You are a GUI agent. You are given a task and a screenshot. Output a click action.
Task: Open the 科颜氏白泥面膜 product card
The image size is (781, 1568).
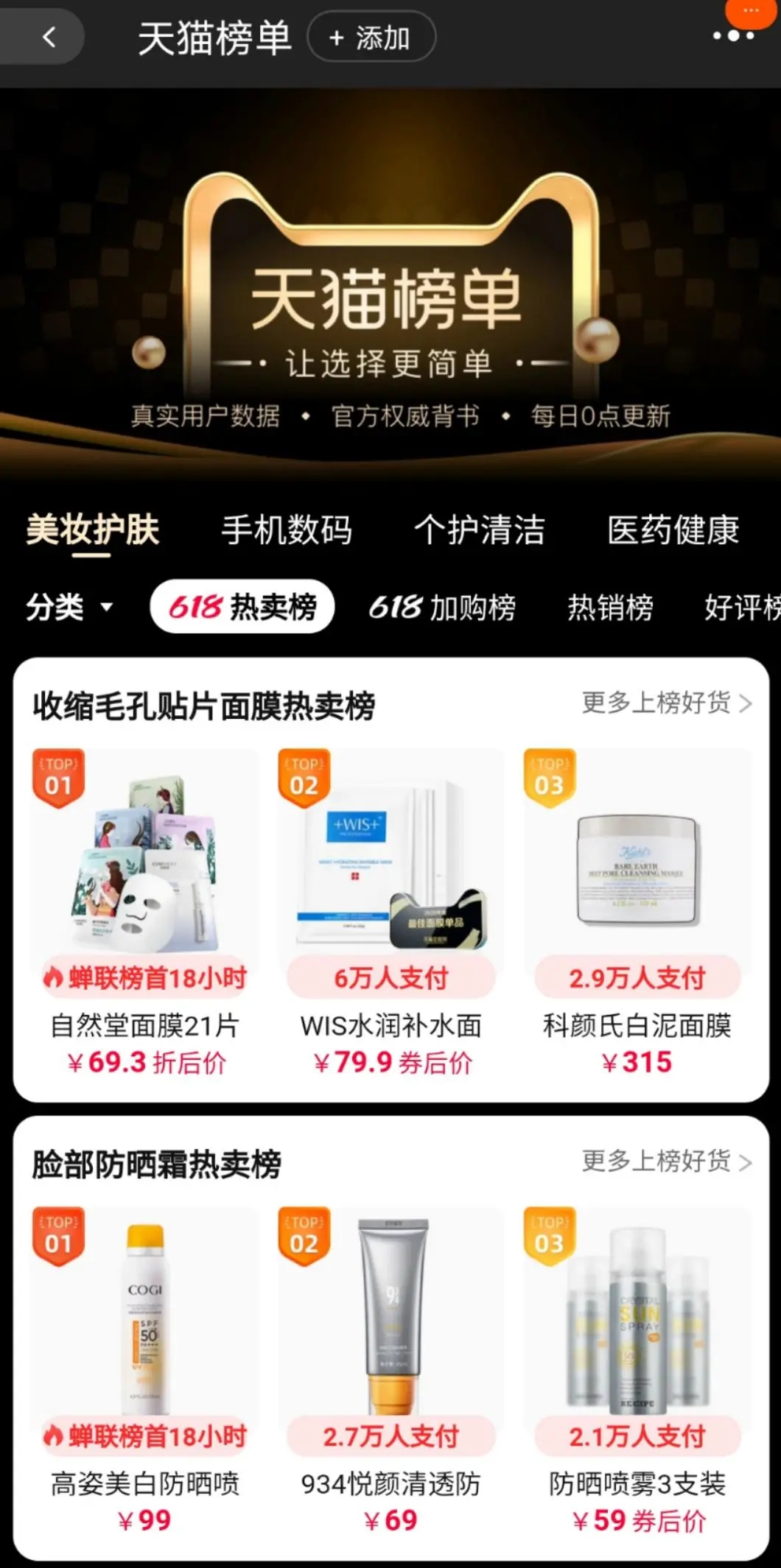(637, 913)
